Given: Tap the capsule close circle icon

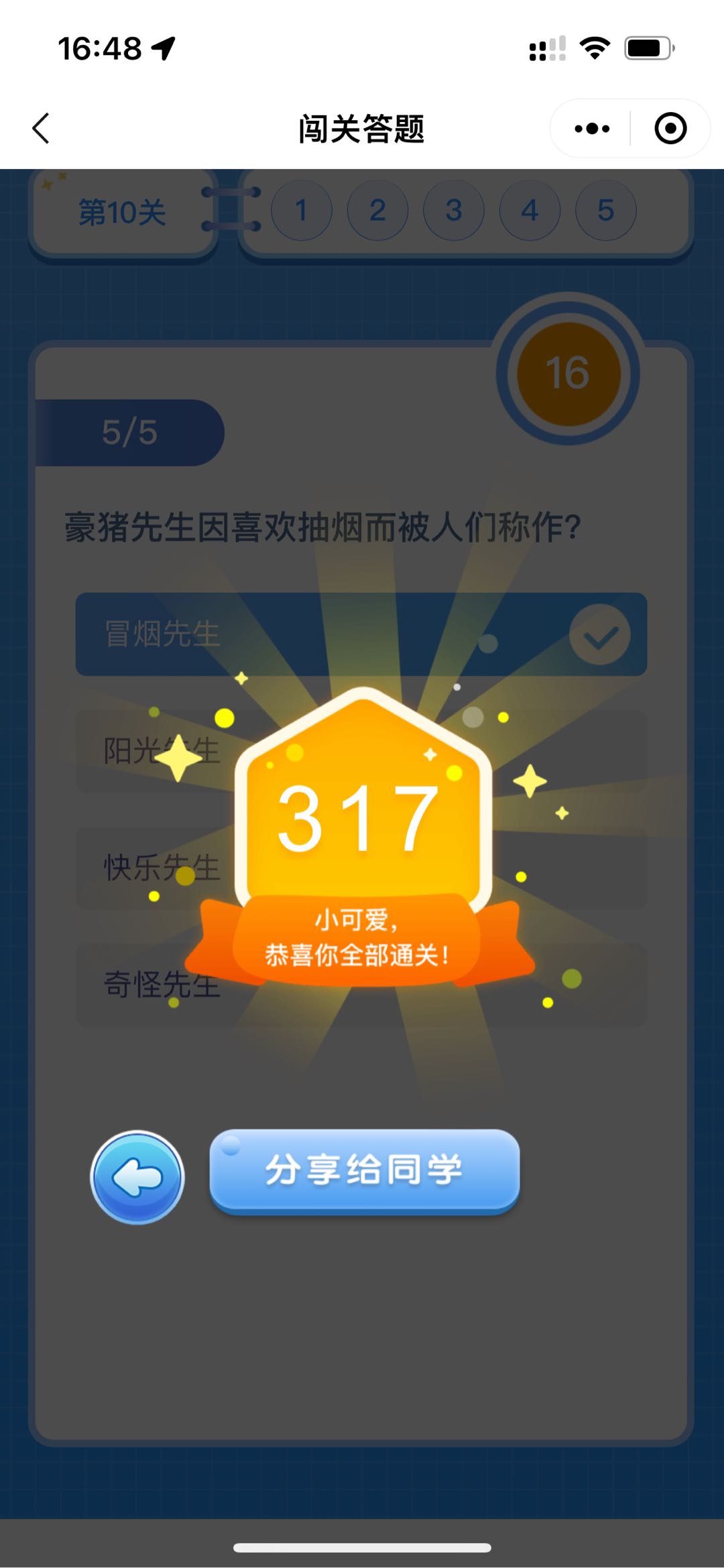Looking at the screenshot, I should 670,129.
